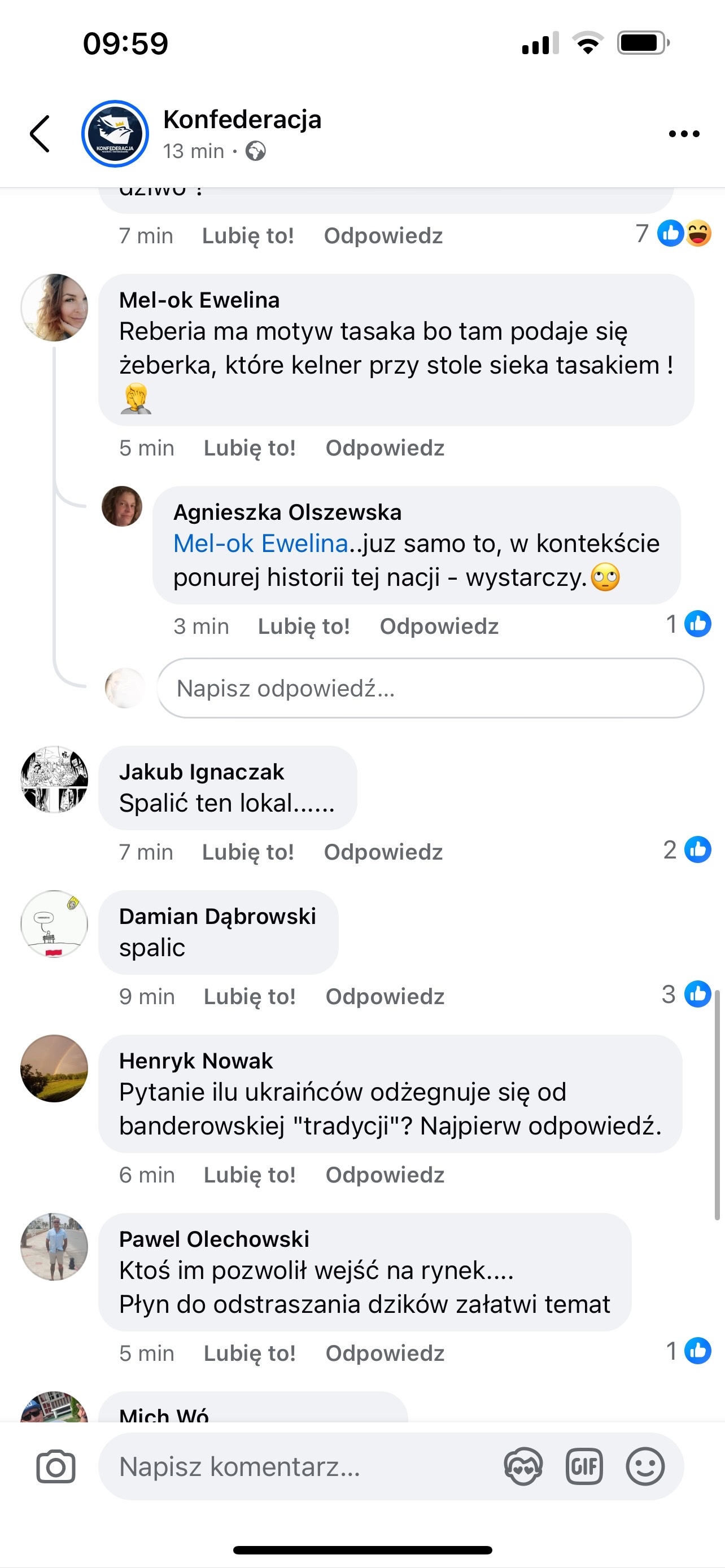Like Pawel Olechowski's comment
Image resolution: width=725 pixels, height=1568 pixels.
[250, 1353]
